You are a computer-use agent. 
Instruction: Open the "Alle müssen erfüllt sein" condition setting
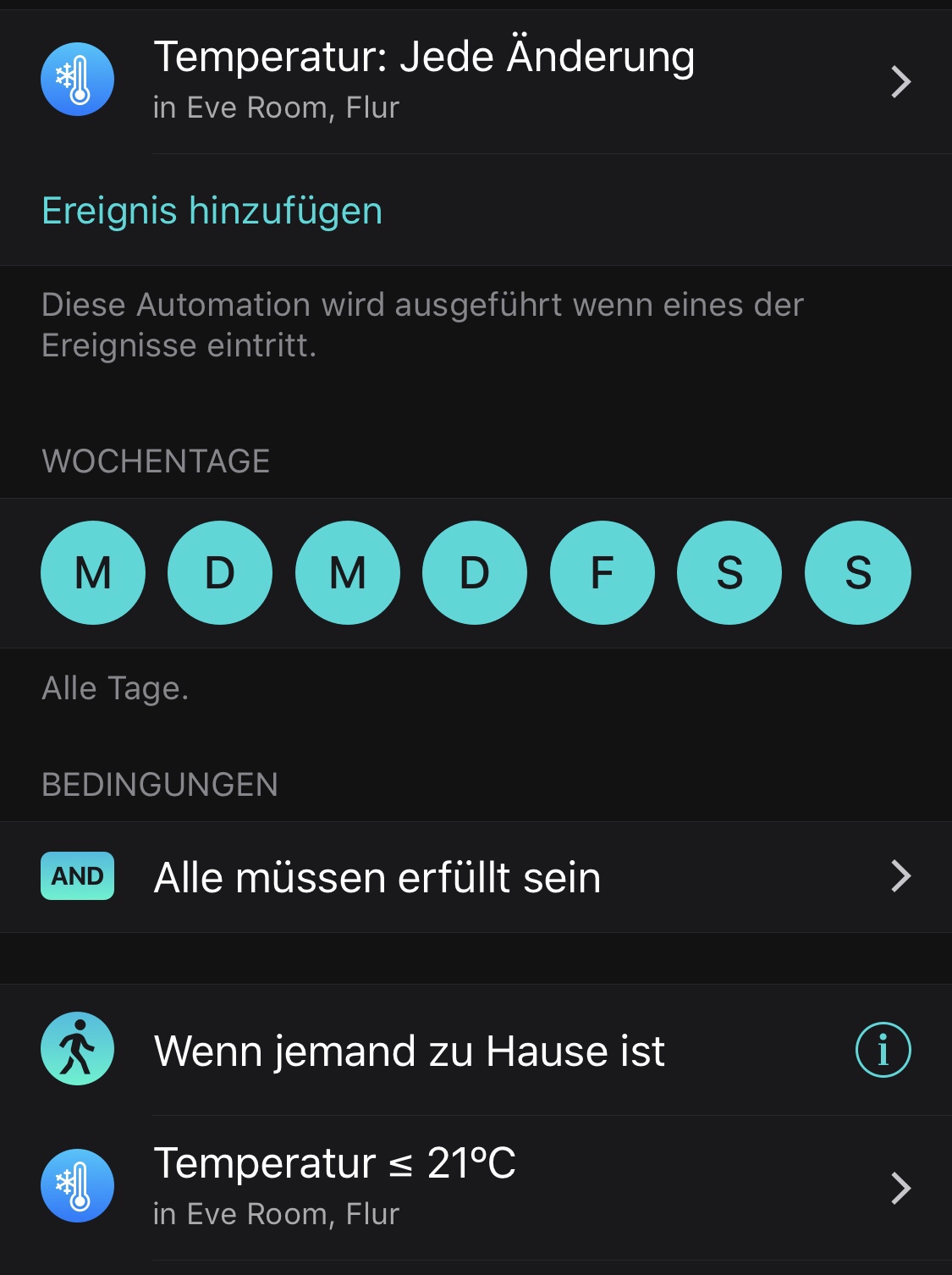pos(474,877)
